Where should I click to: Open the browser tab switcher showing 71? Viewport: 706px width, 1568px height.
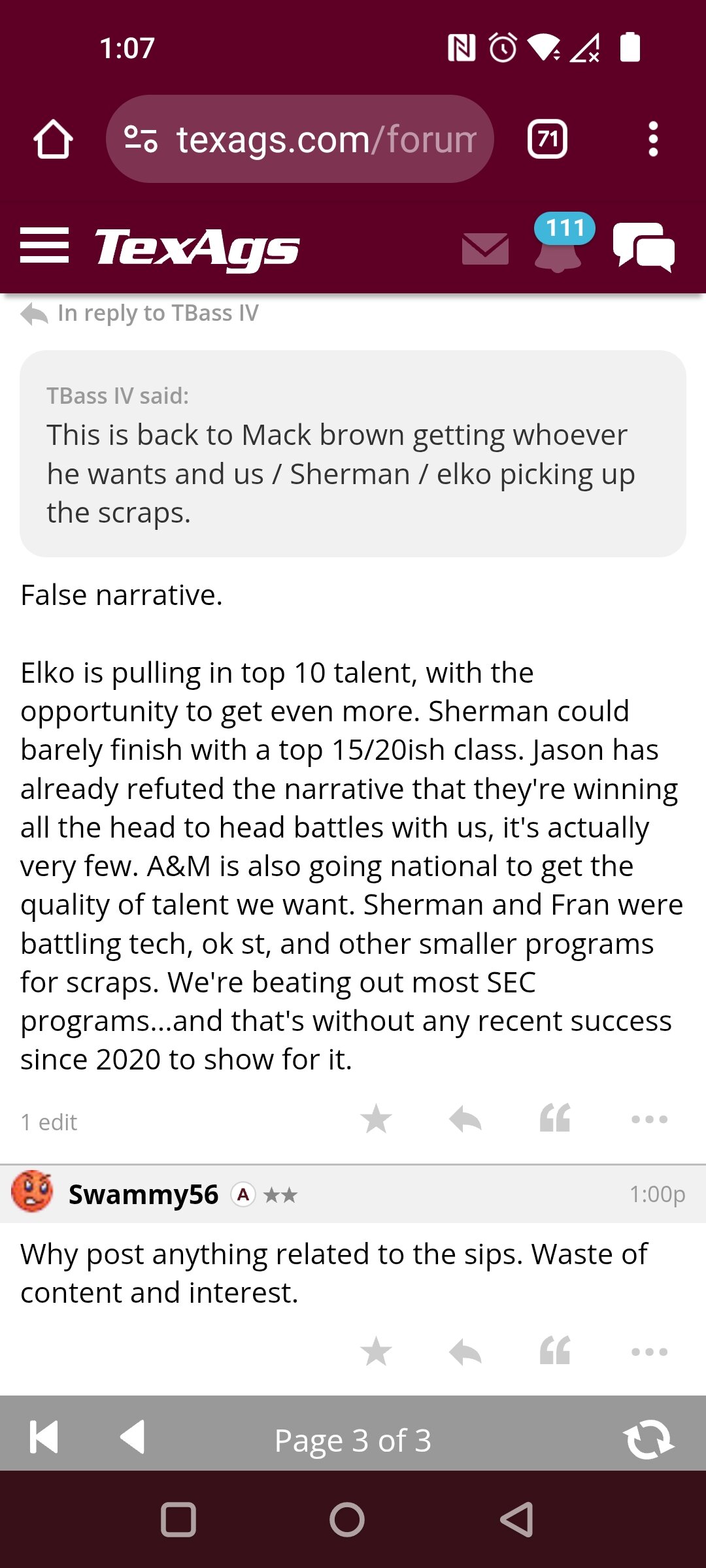[x=547, y=139]
